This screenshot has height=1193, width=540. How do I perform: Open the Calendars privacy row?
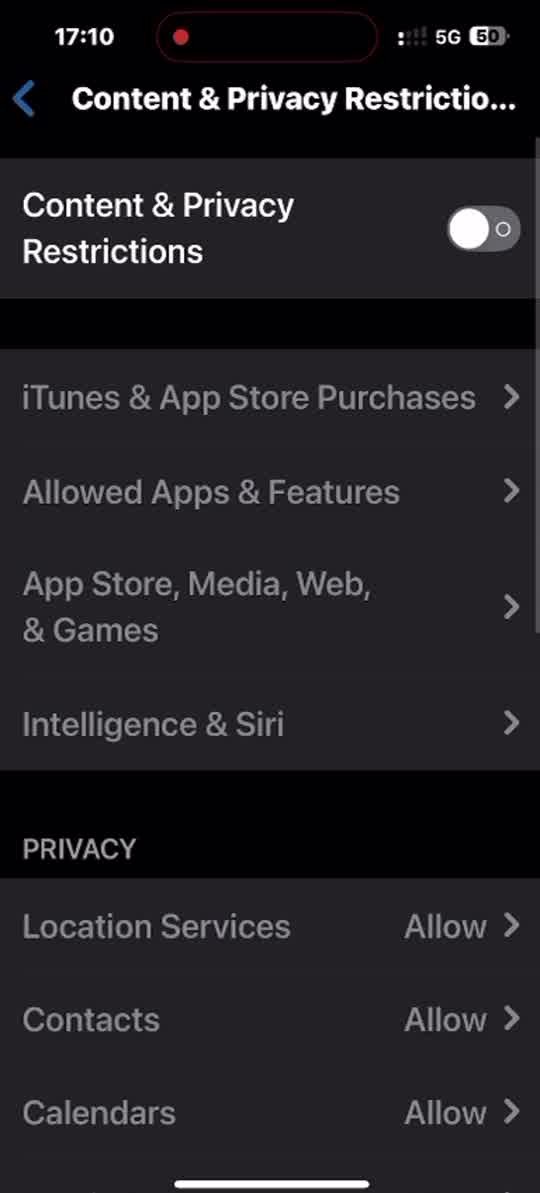coord(270,1113)
